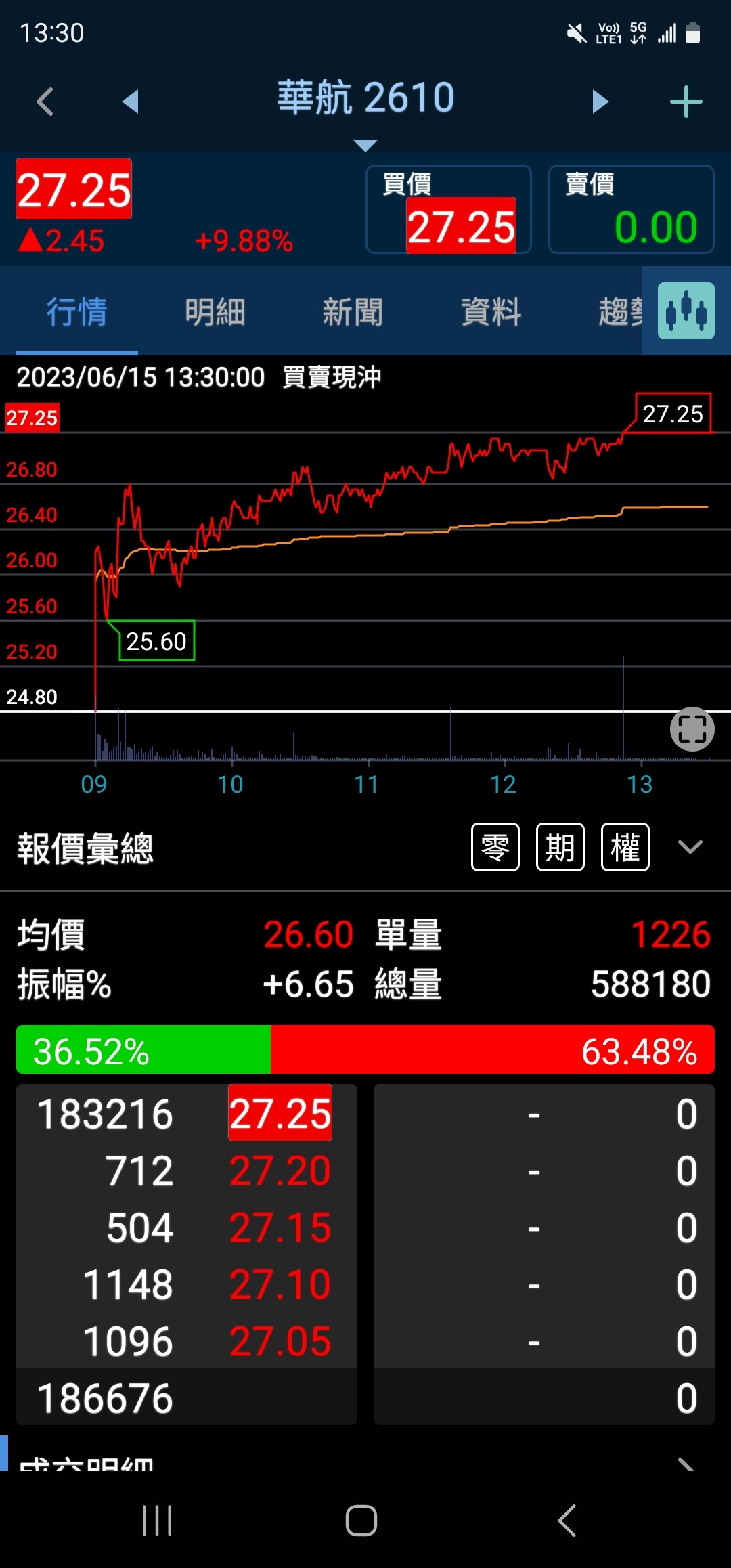Select the 權 warrants button
The image size is (731, 1568).
tap(625, 847)
